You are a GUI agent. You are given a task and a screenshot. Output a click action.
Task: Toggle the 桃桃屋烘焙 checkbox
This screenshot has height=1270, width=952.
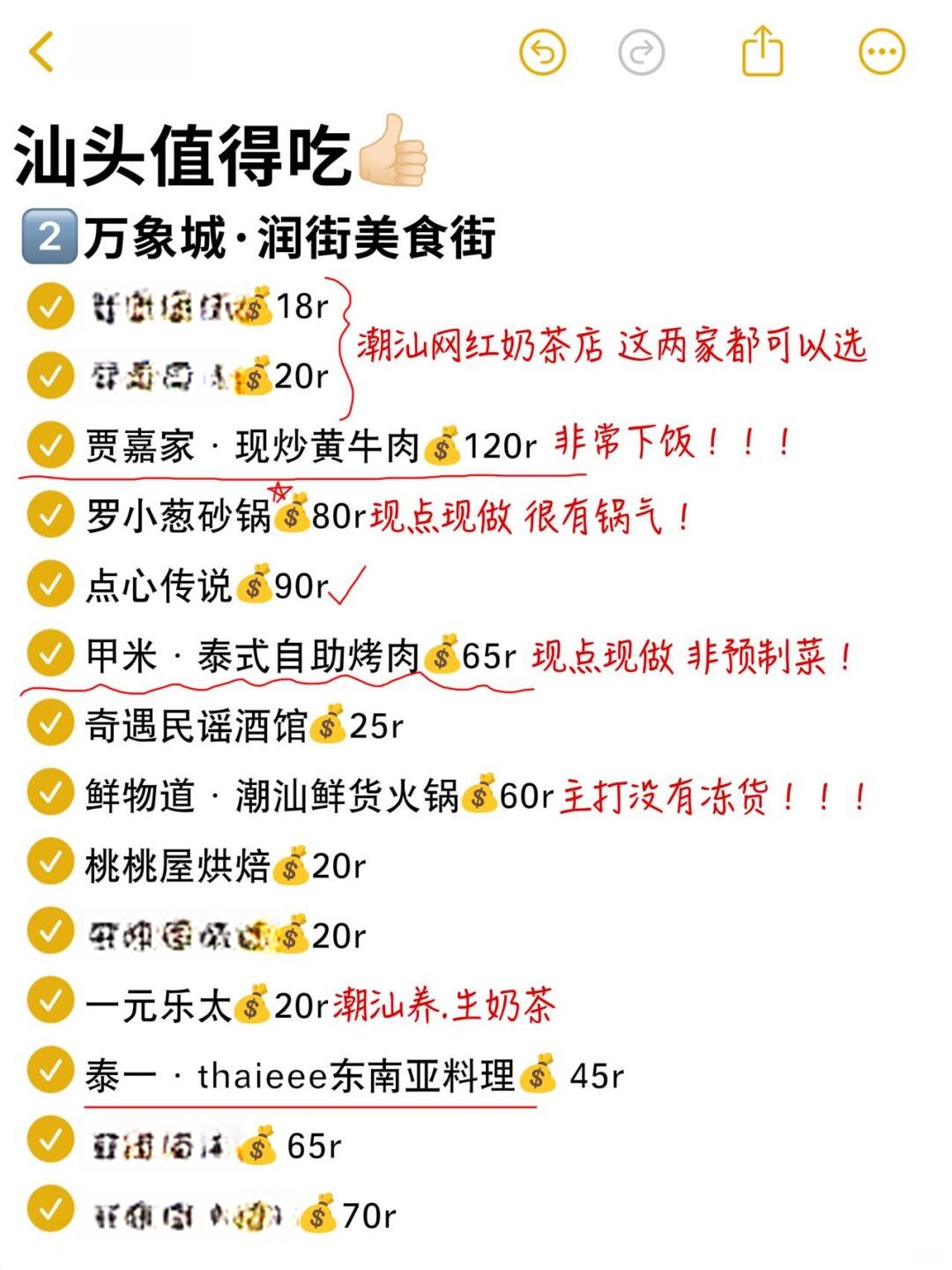coord(50,863)
